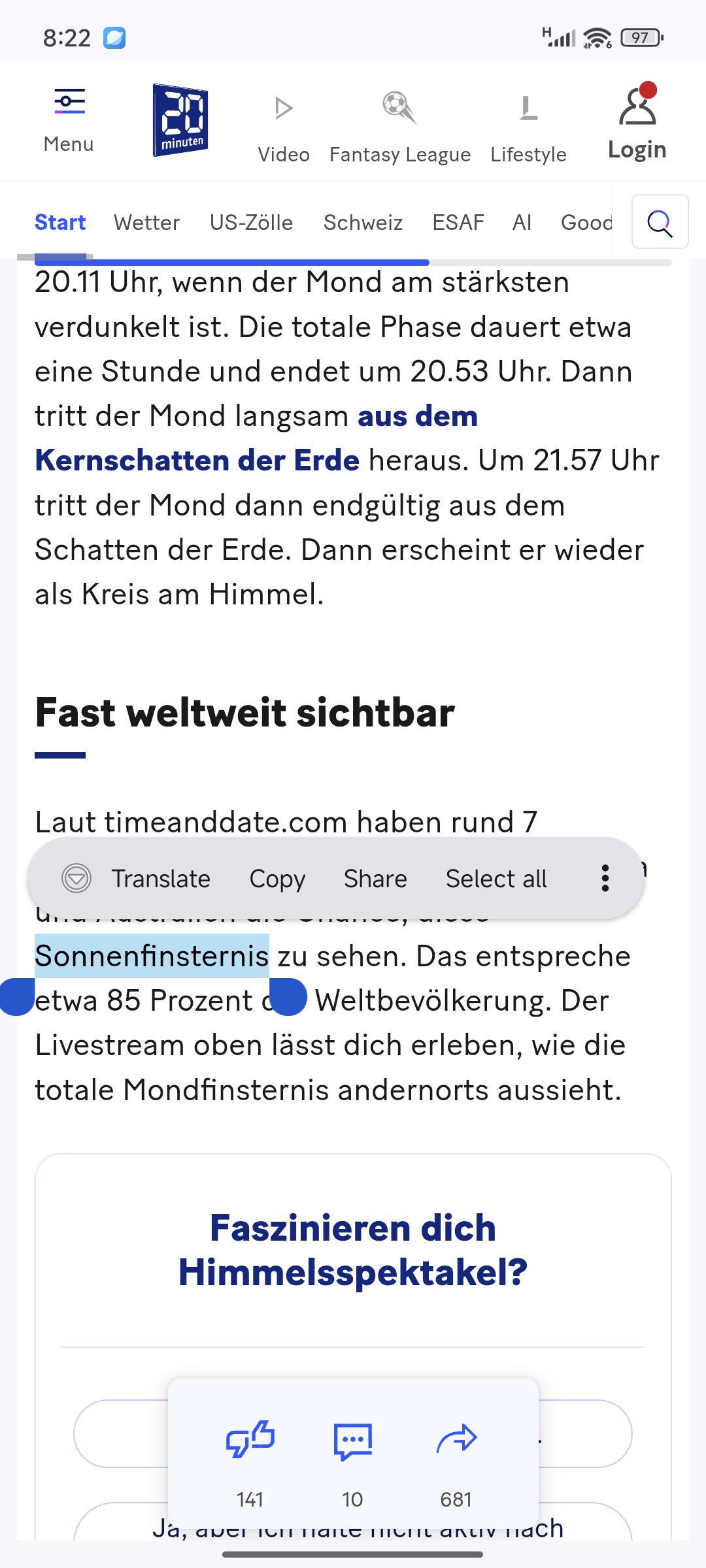Choose Select all in text toolbar

click(x=496, y=879)
